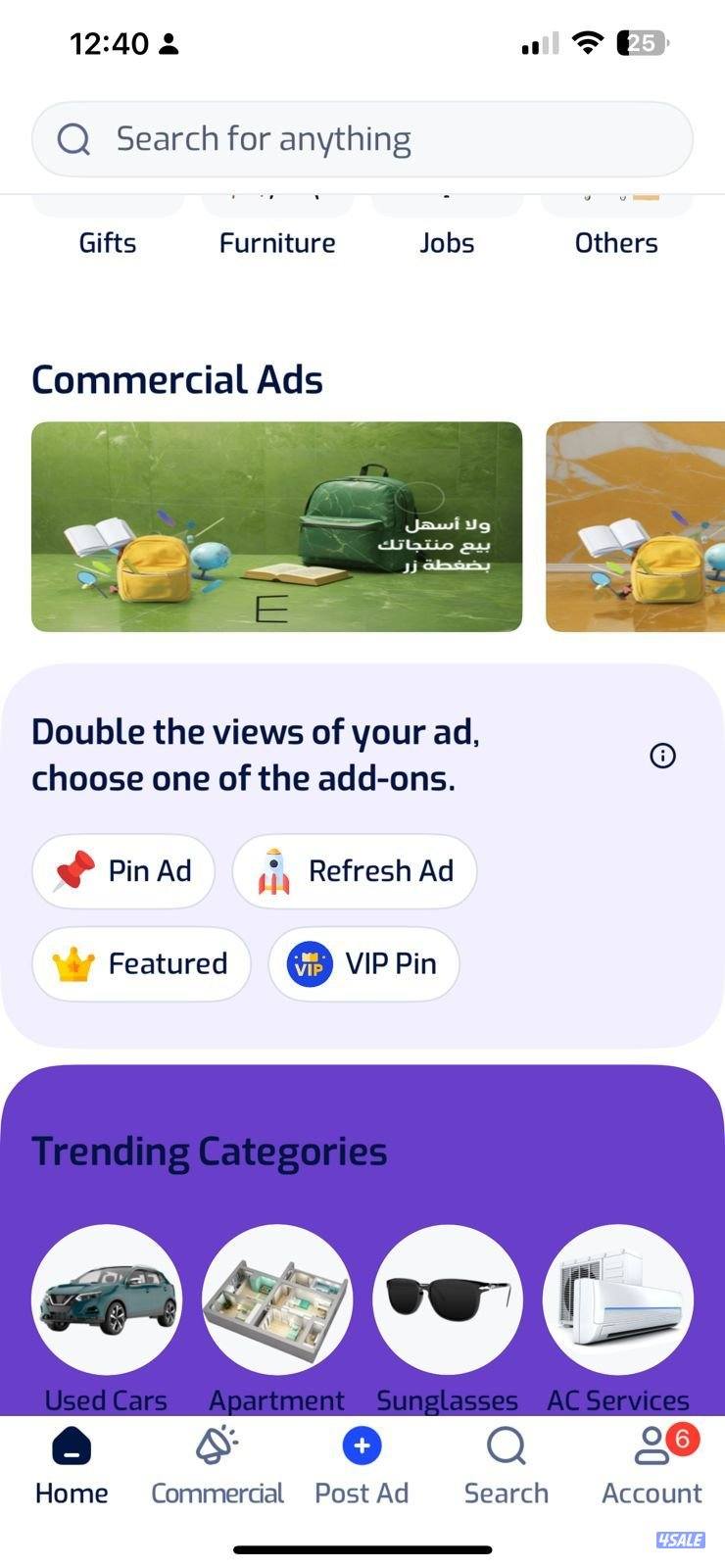Open the Apartment trending category
This screenshot has width=725, height=1568.
coord(277,1300)
